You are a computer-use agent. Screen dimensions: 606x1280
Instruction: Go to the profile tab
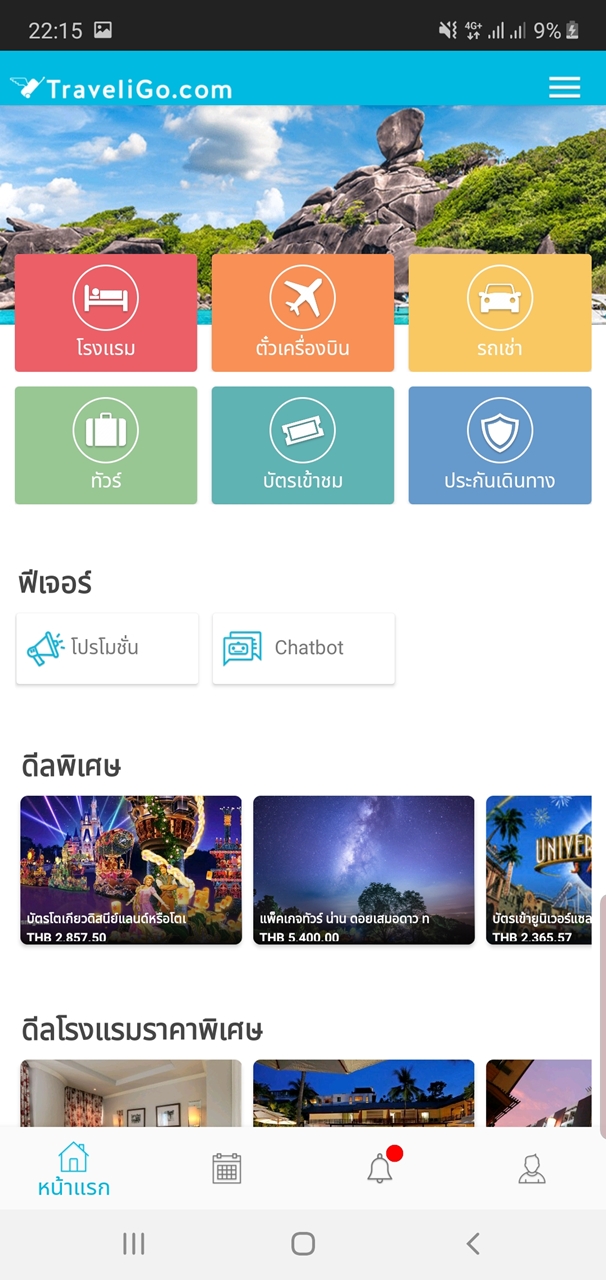tap(532, 1168)
